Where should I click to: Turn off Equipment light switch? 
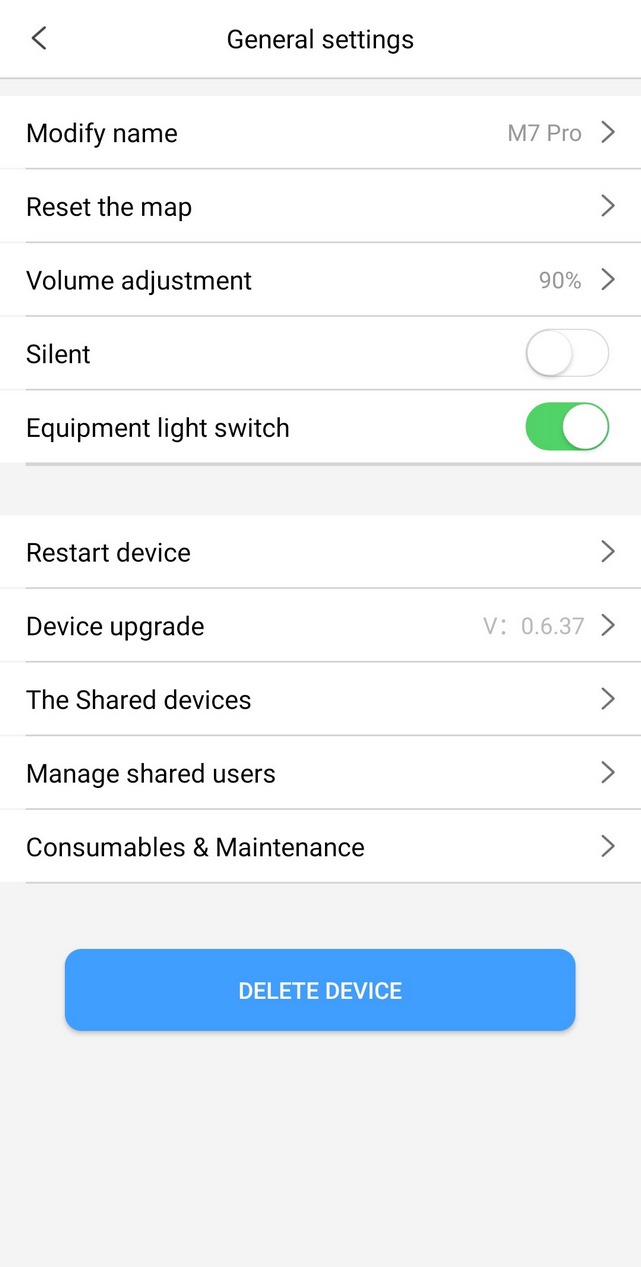pos(567,427)
